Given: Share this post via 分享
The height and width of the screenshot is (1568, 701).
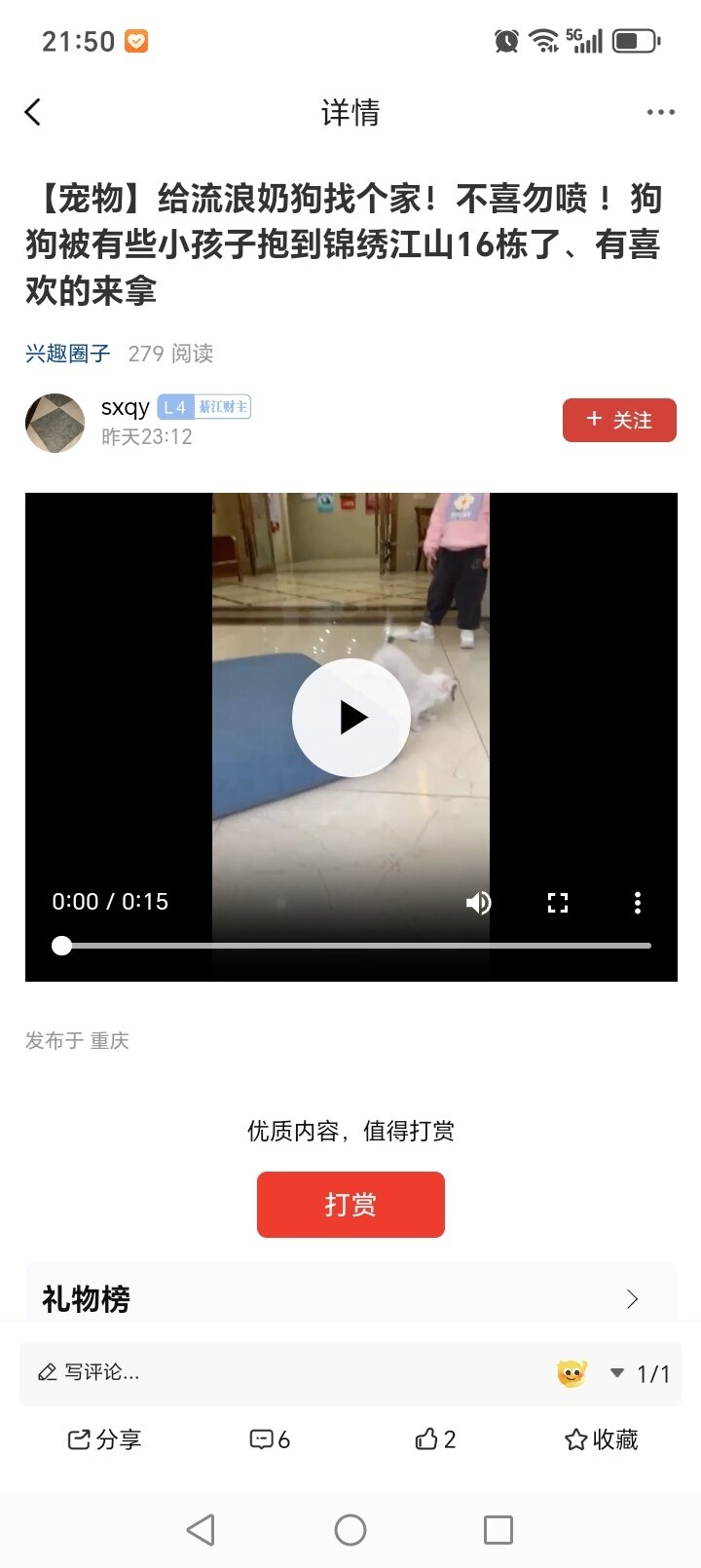Looking at the screenshot, I should [104, 1439].
